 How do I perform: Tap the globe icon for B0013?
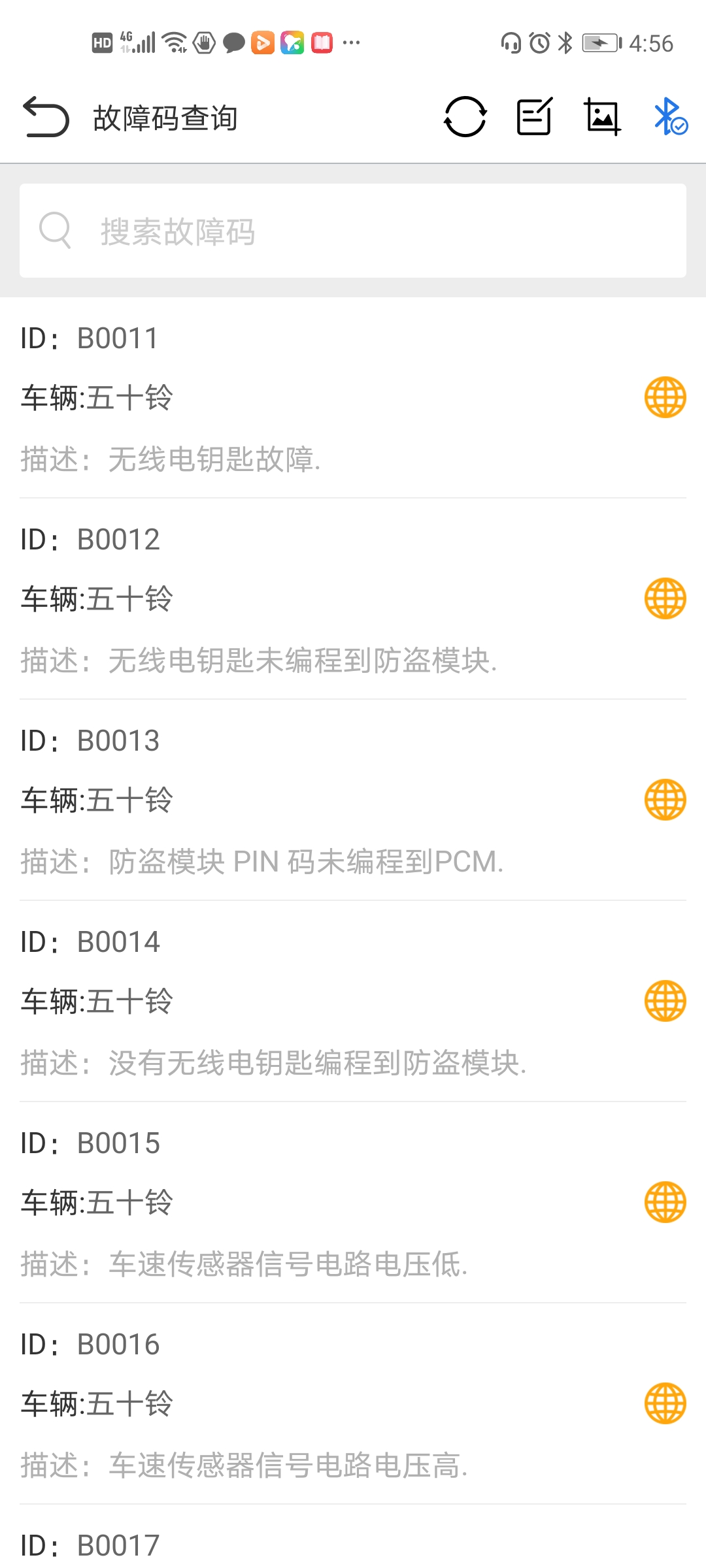pos(665,800)
